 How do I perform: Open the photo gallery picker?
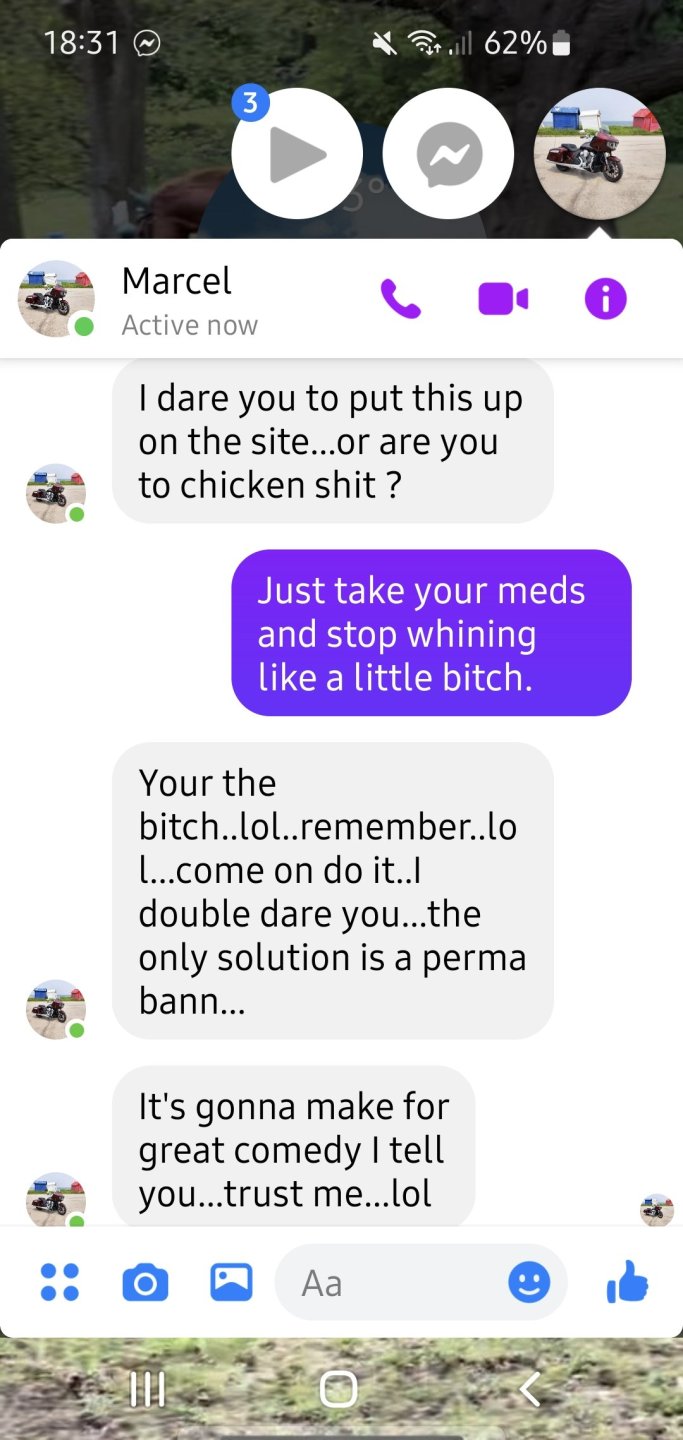coord(231,1282)
